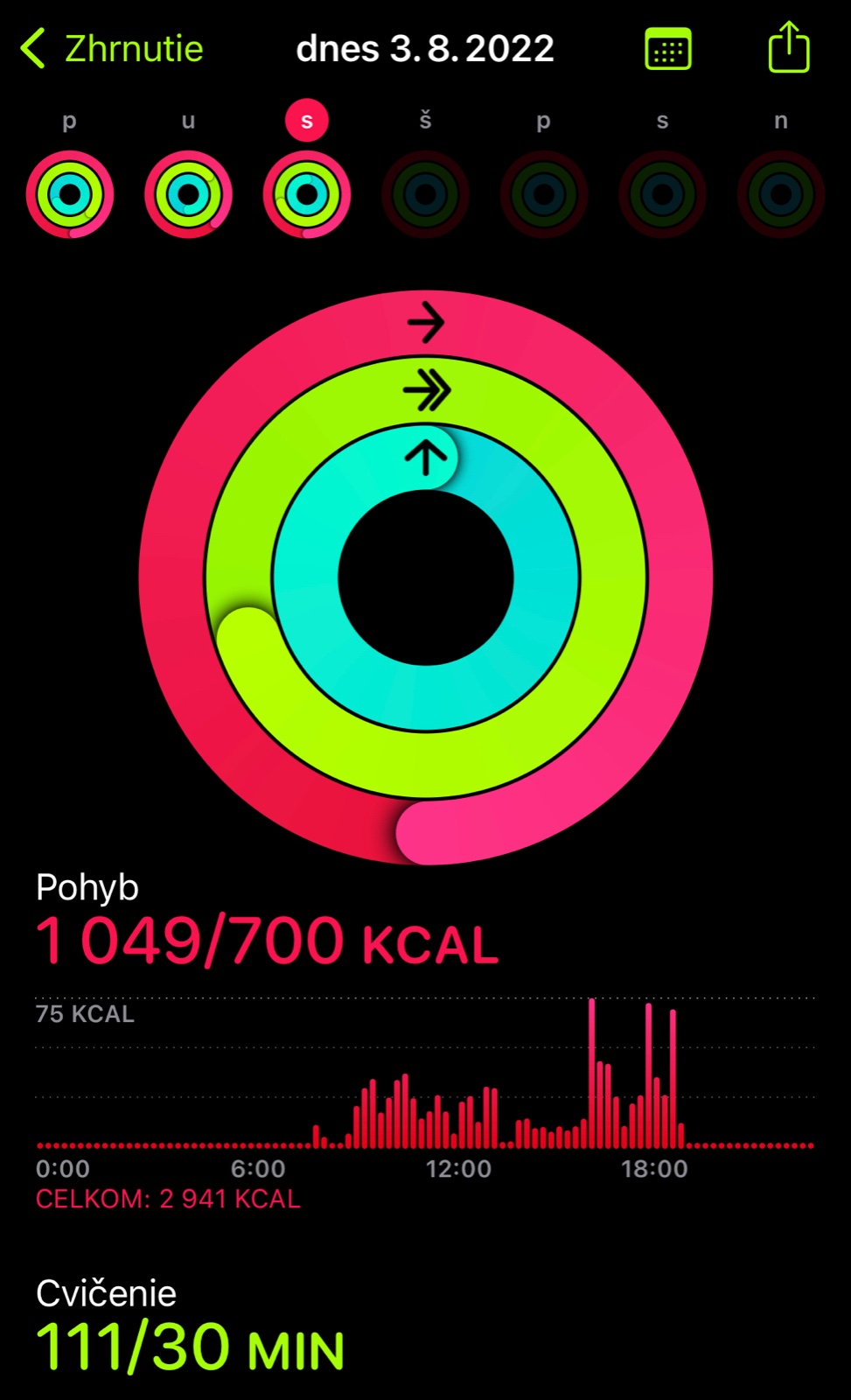Screen dimensions: 851x1400
Task: Select Monday's (pondelok) activity rings
Action: (x=70, y=193)
